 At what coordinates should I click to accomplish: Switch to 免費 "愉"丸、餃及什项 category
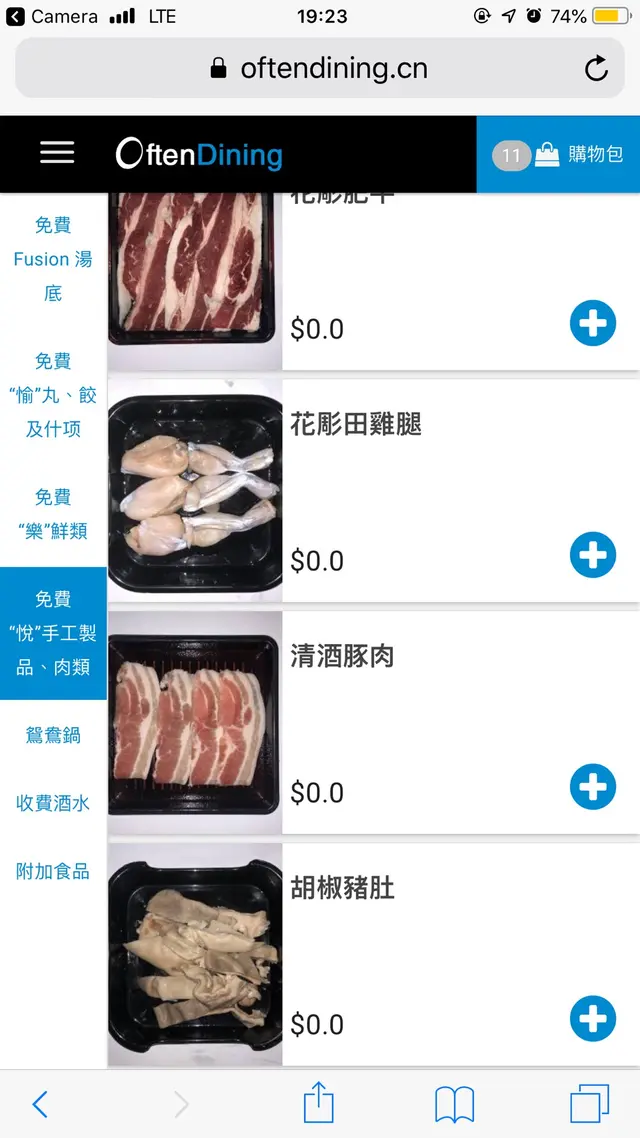point(53,395)
